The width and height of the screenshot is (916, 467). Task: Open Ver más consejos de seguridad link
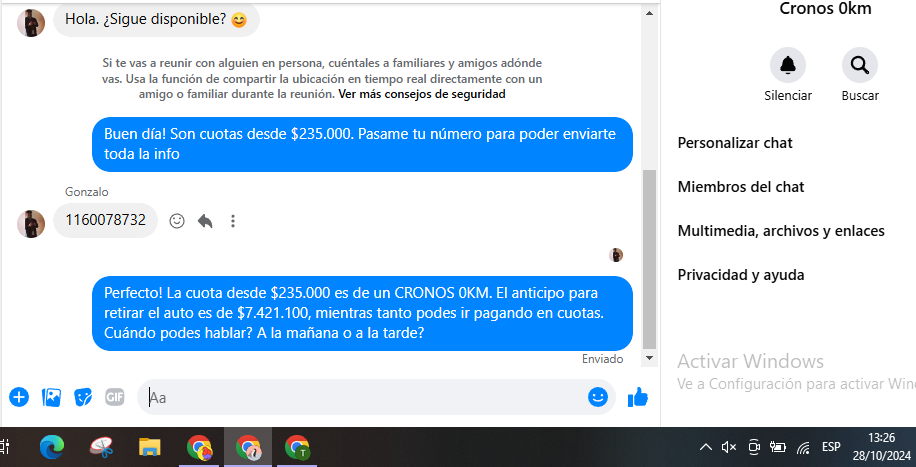coord(422,95)
